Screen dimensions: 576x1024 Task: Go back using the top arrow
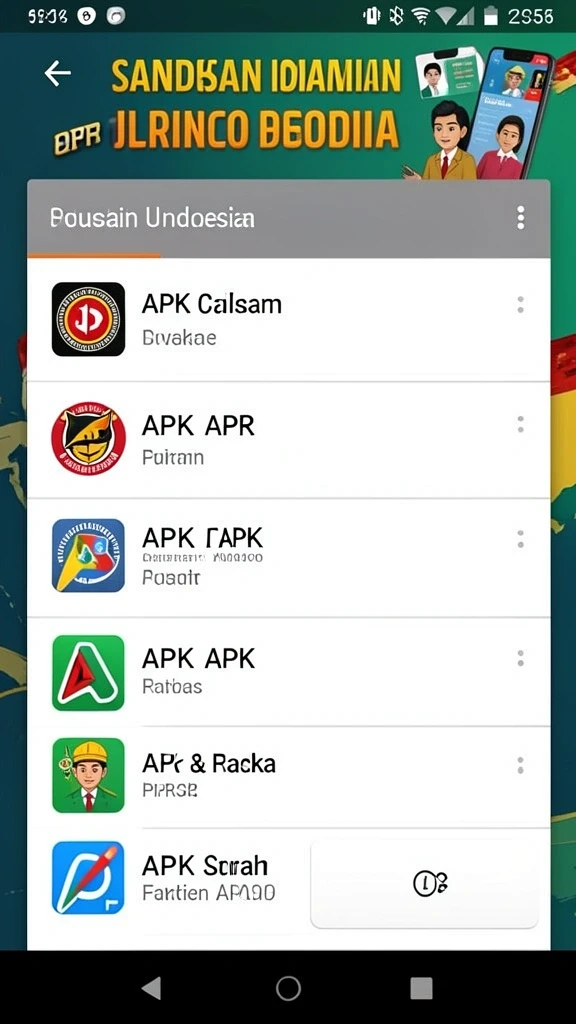[57, 74]
